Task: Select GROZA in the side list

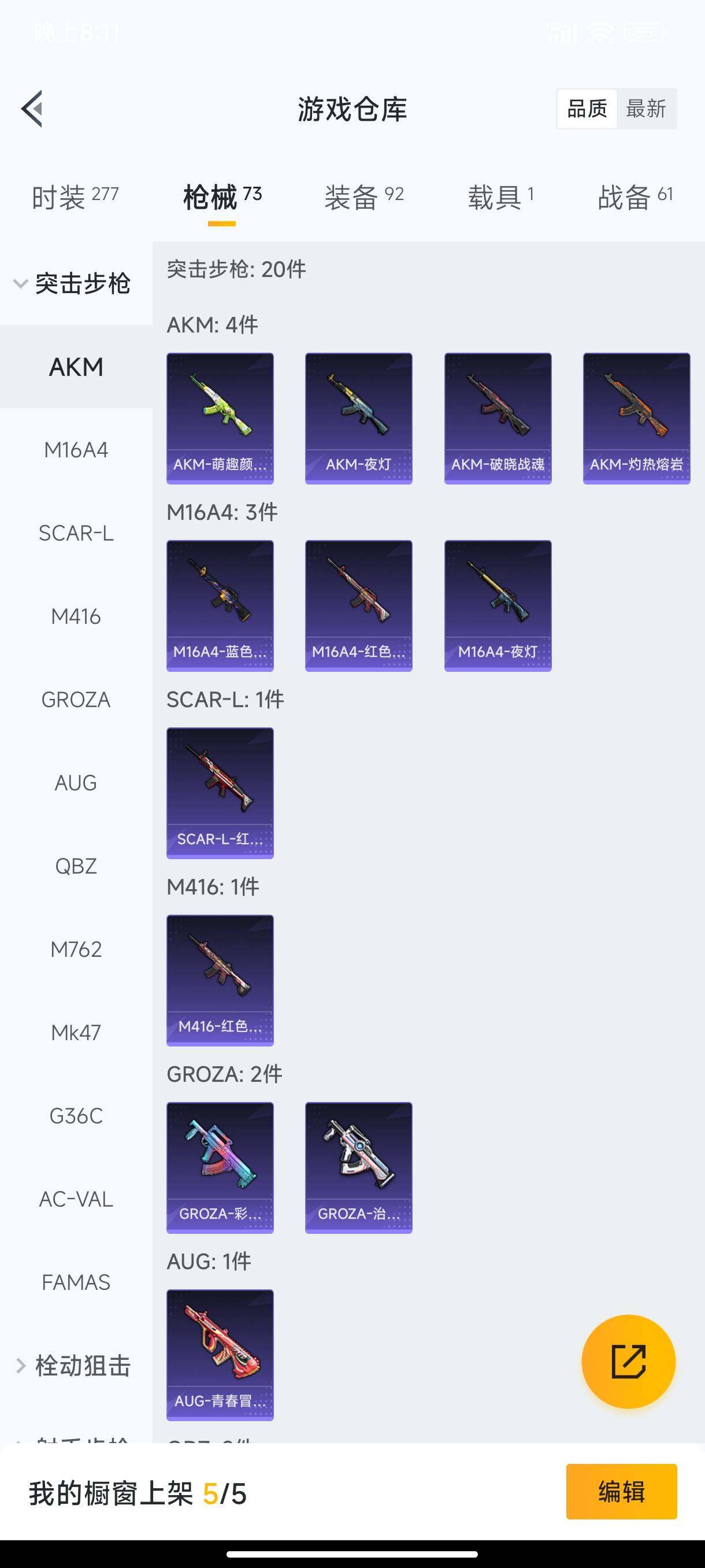Action: point(76,700)
